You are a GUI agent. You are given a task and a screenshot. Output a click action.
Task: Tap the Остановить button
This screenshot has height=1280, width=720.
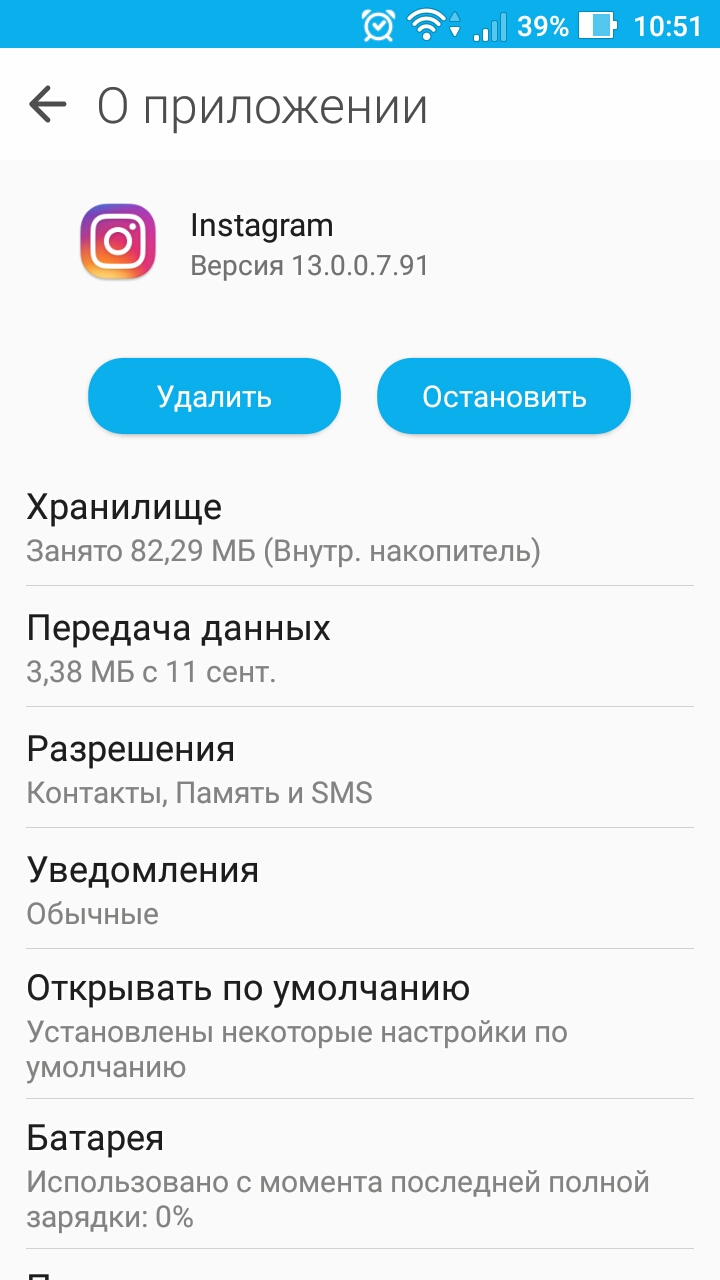tap(504, 396)
